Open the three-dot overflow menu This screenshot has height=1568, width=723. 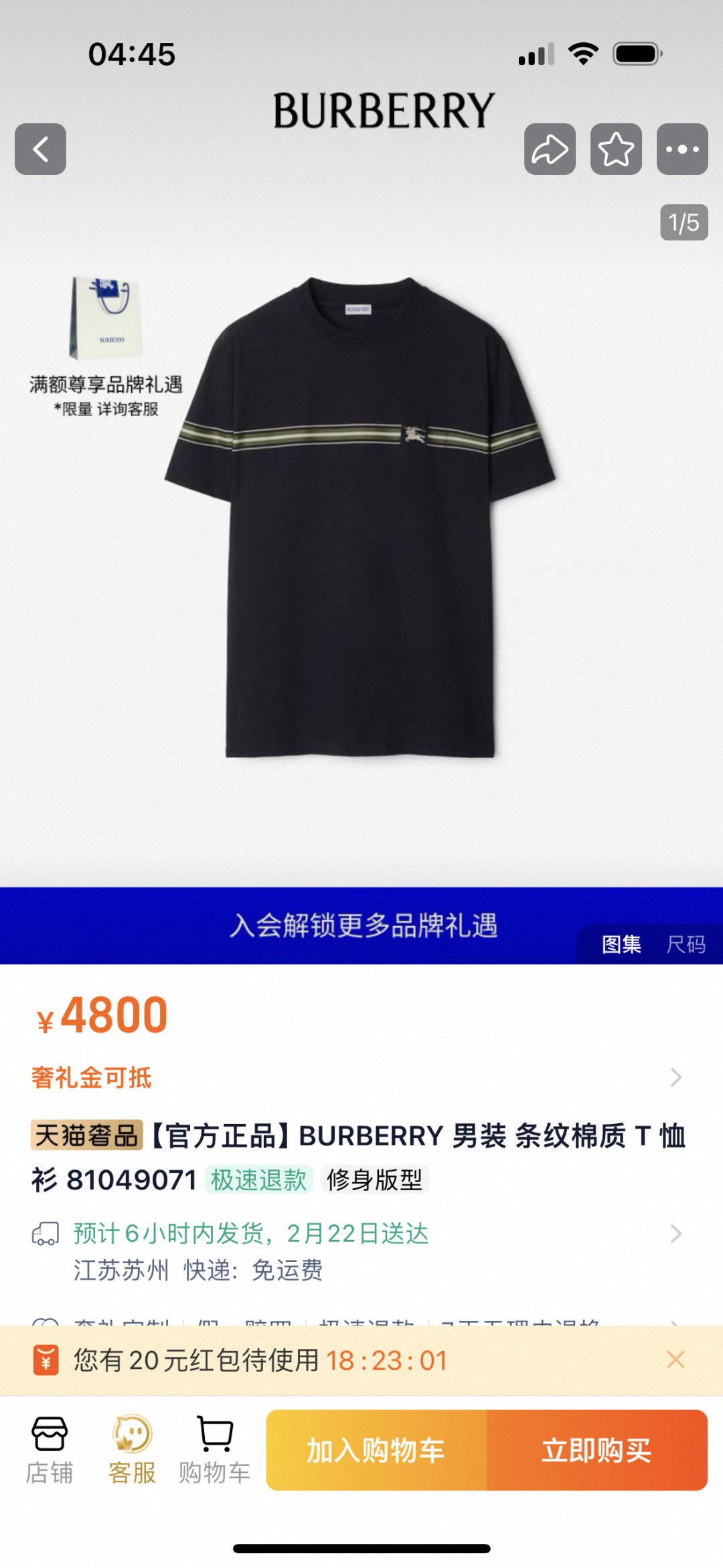682,149
